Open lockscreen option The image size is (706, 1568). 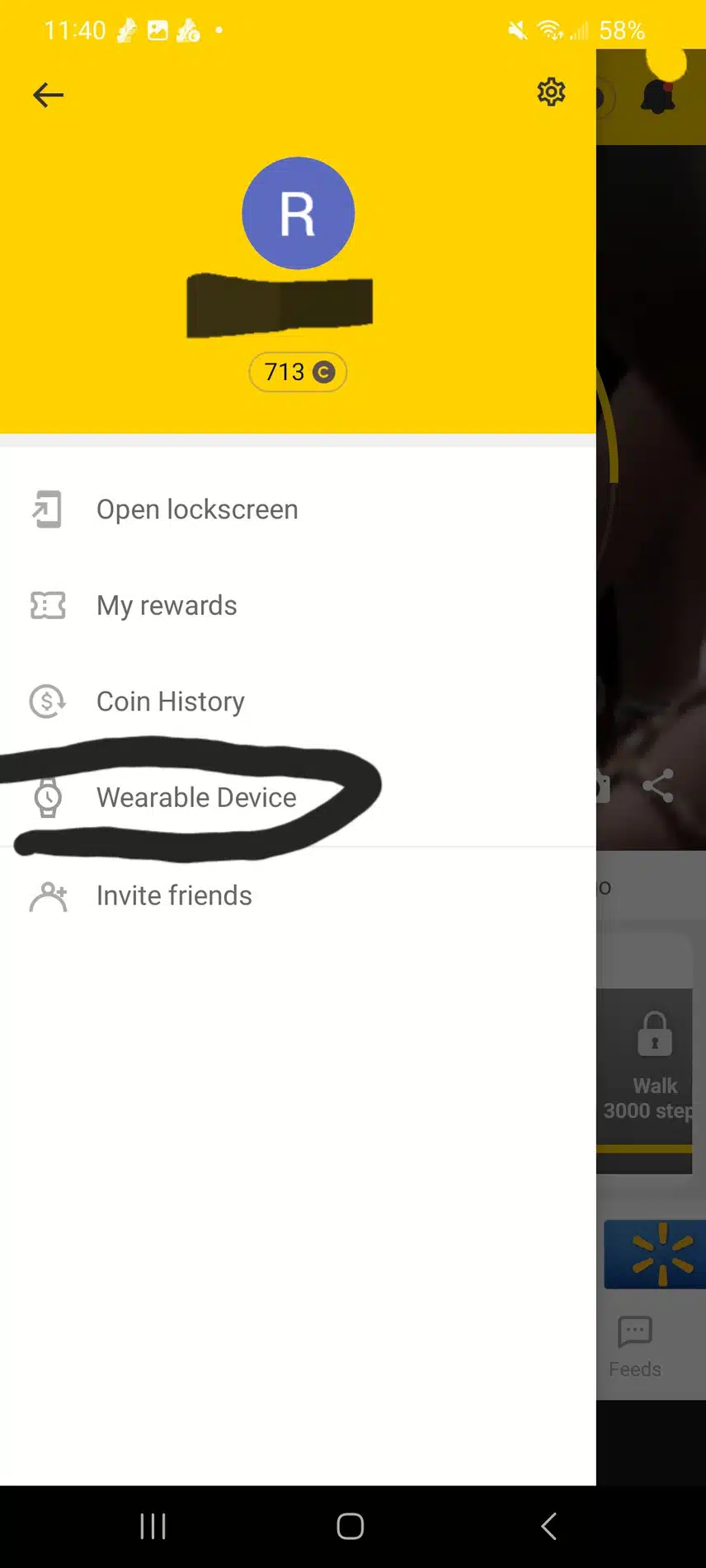click(x=196, y=509)
